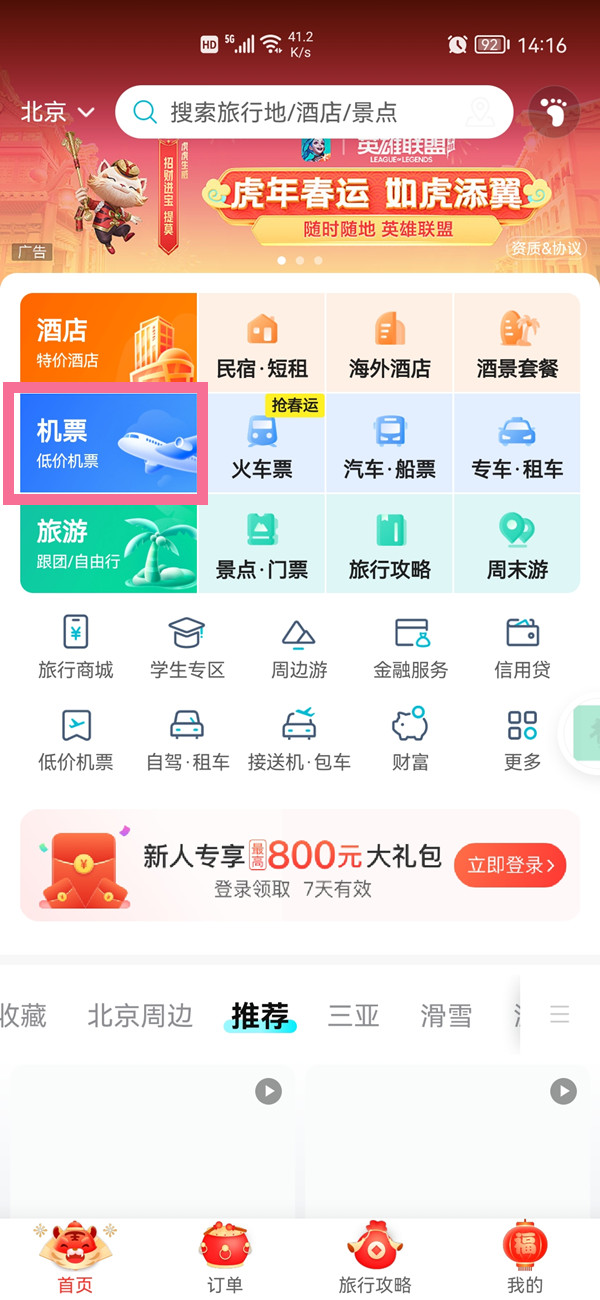Expand the category list menu
The height and width of the screenshot is (1300, 600).
point(559,1016)
